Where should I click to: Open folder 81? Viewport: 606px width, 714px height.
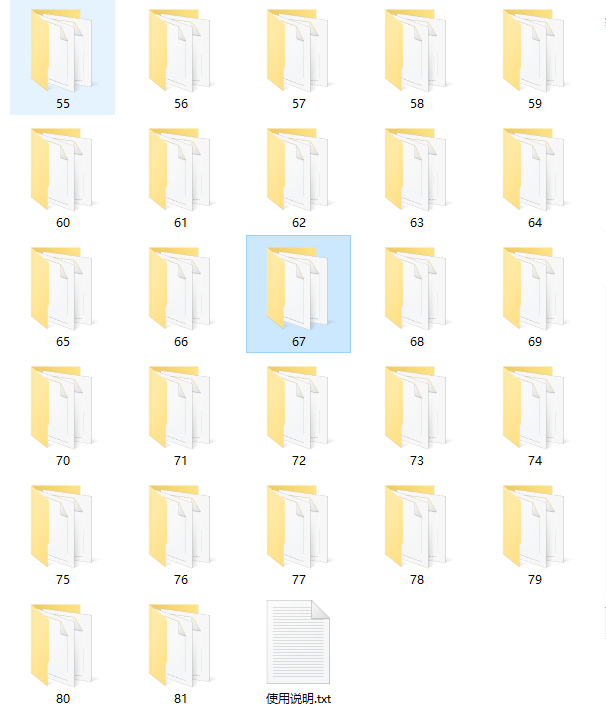180,645
